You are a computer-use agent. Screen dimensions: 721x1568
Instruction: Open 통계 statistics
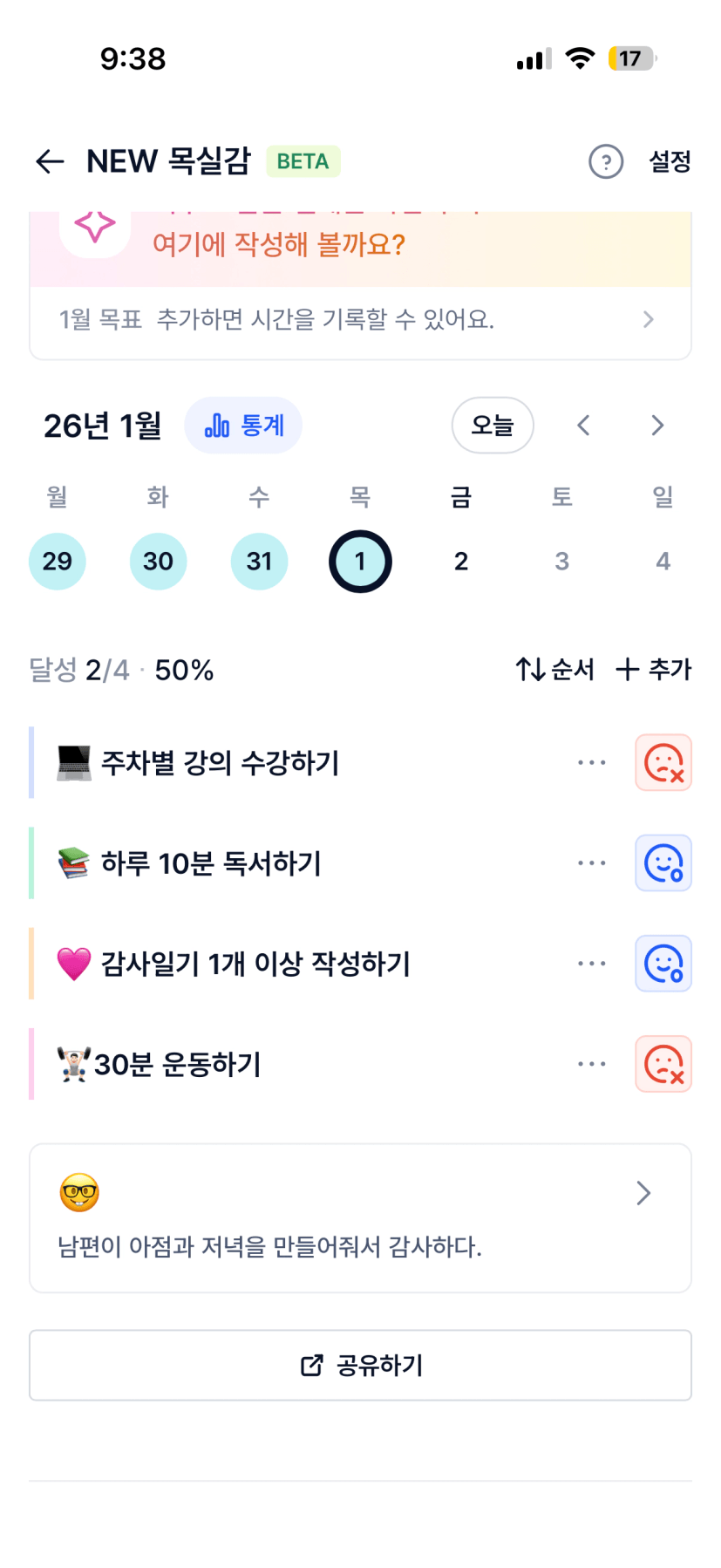tap(243, 426)
